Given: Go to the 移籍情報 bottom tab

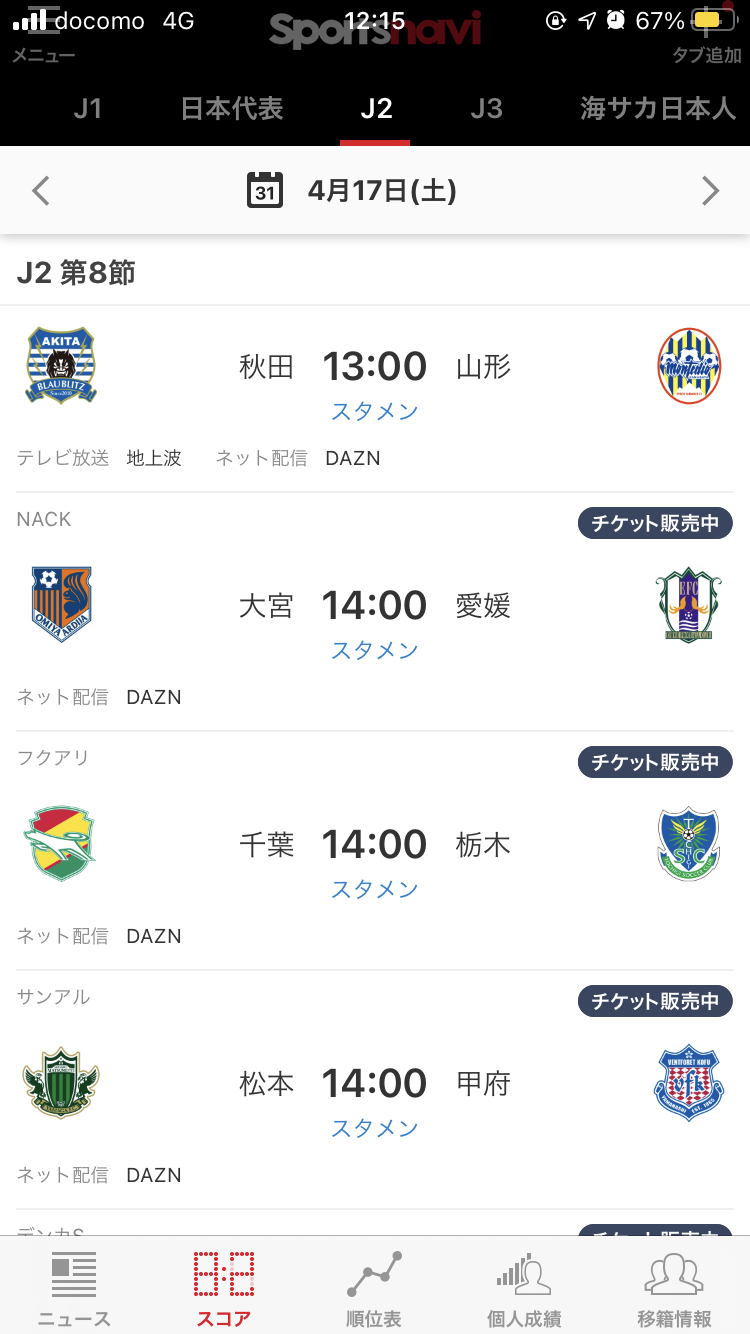Looking at the screenshot, I should coord(674,1288).
